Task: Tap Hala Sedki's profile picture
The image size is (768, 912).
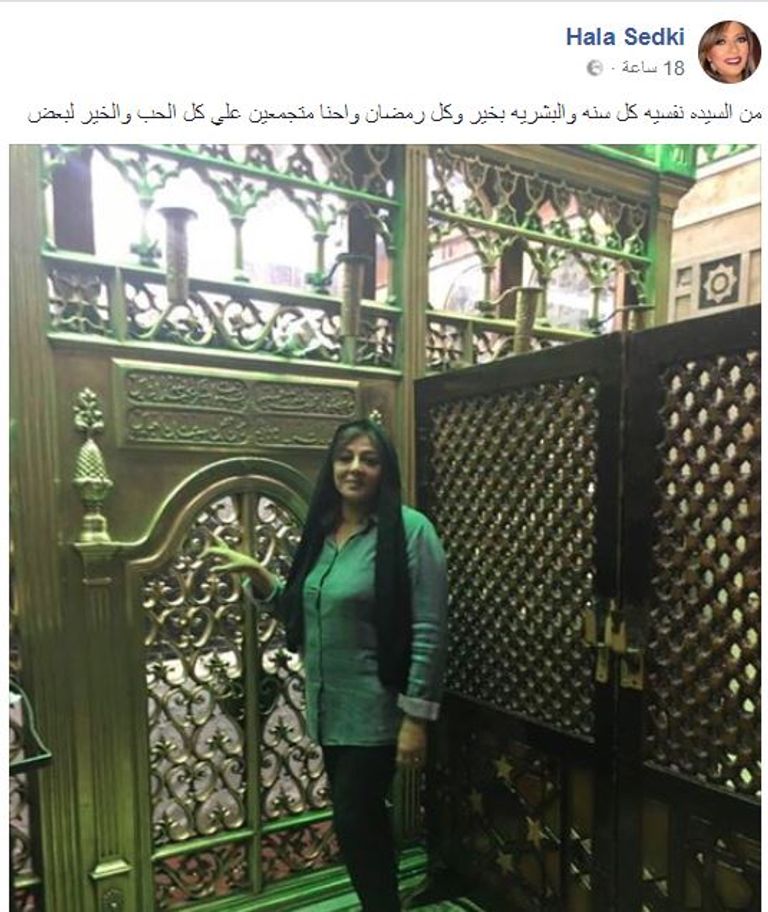Action: pyautogui.click(x=729, y=51)
